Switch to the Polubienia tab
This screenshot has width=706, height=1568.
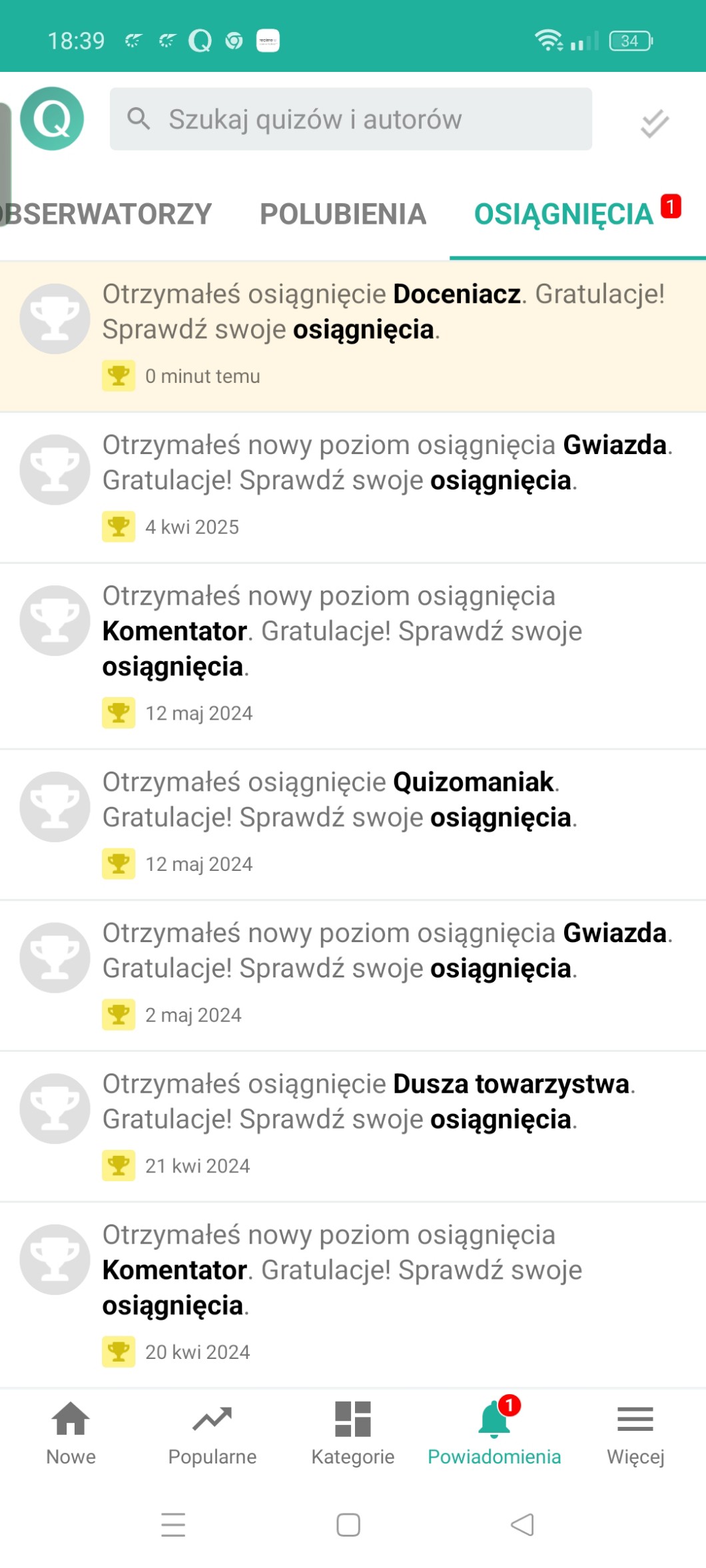click(x=343, y=214)
